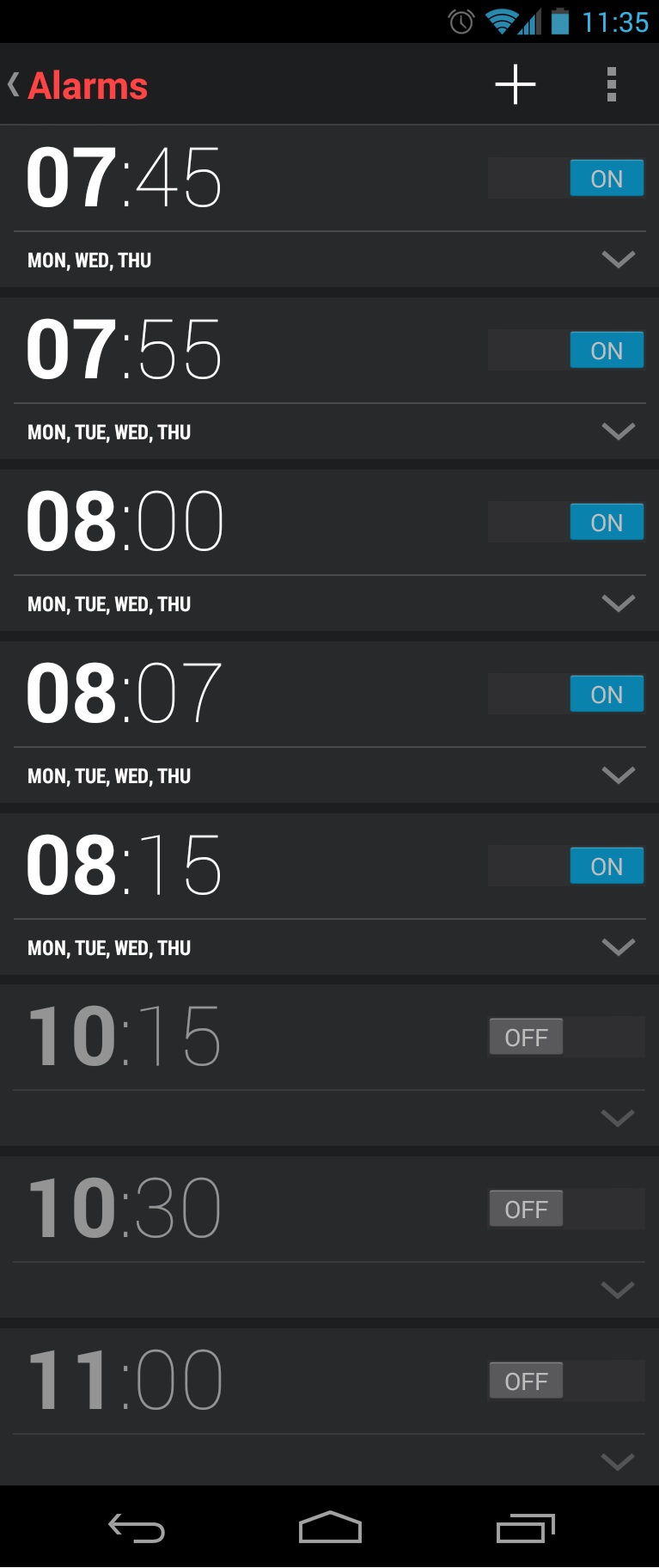Disable the 07:55 alarm switch
Viewport: 659px width, 1568px height.
pyautogui.click(x=566, y=350)
